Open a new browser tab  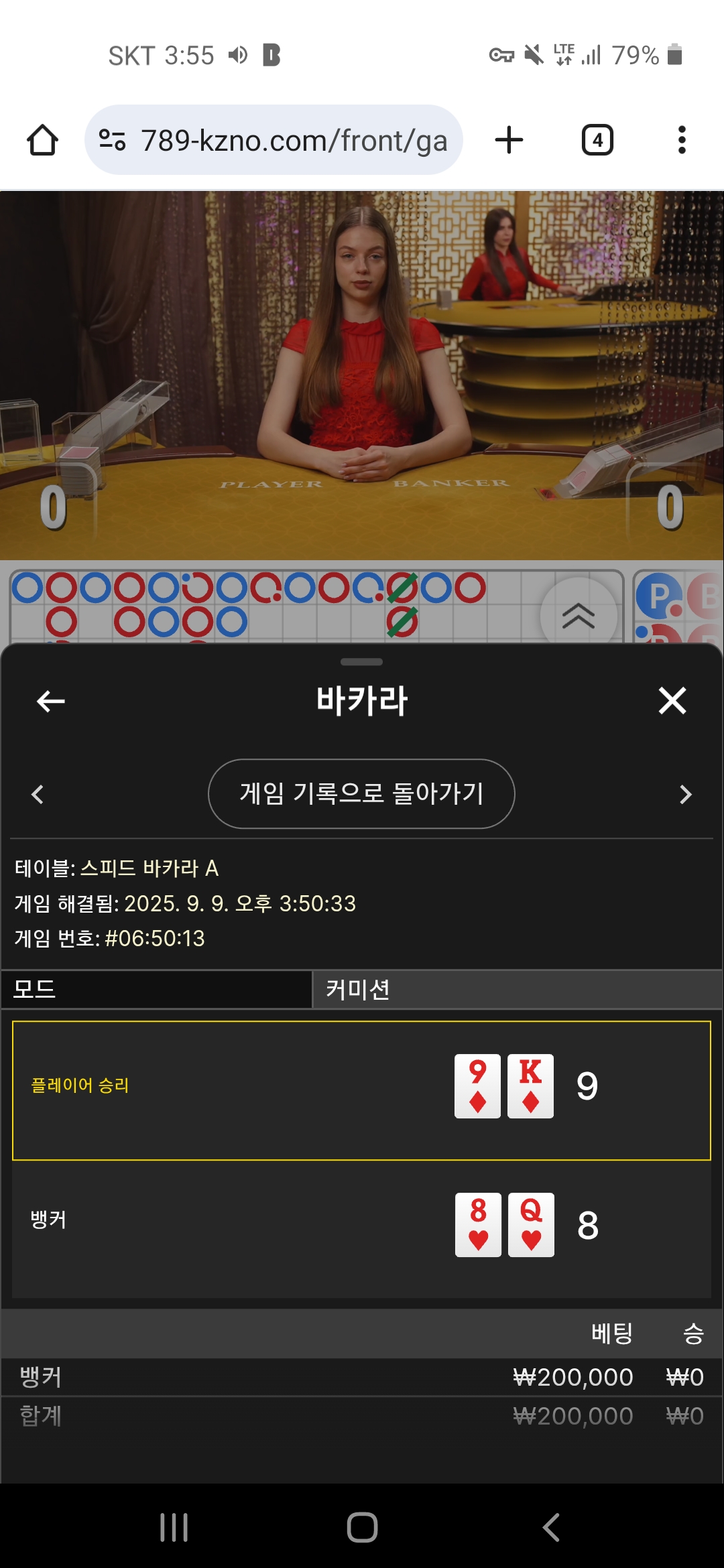tap(509, 140)
